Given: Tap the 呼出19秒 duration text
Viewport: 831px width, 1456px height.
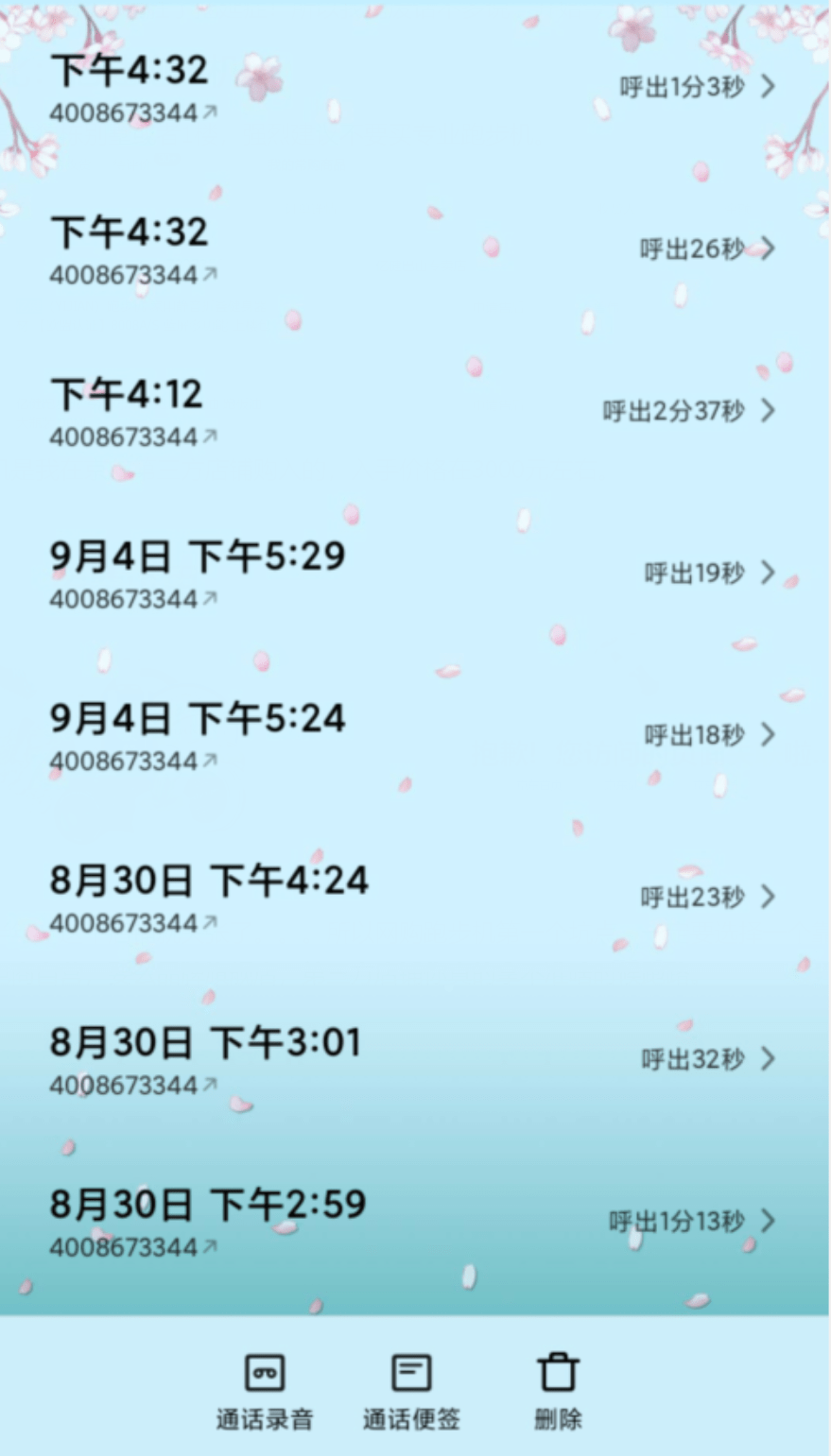Looking at the screenshot, I should (691, 573).
